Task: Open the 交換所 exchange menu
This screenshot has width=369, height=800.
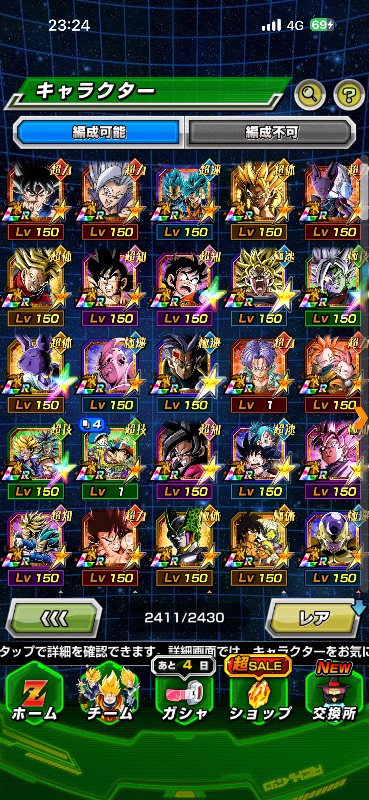Action: 334,695
